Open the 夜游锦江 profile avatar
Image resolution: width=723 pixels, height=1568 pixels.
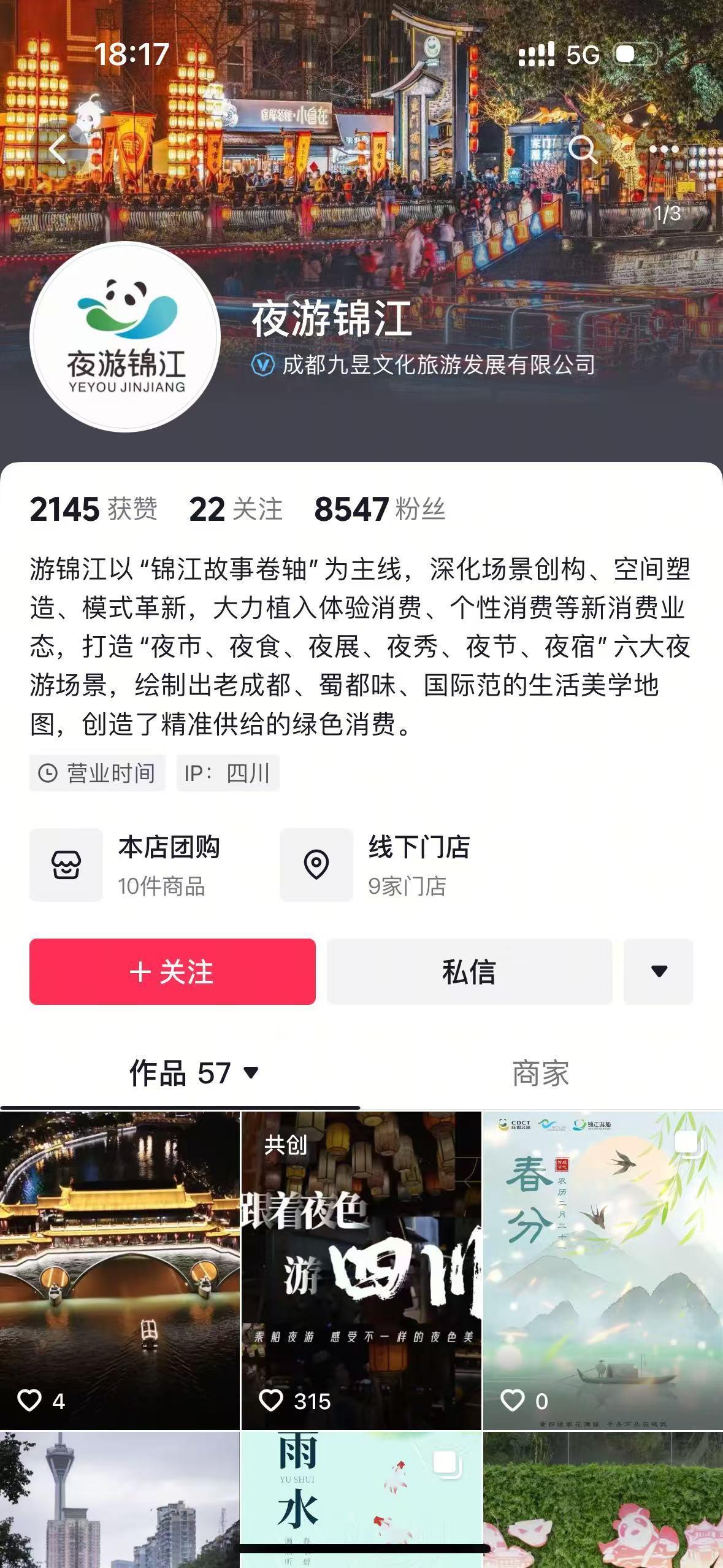tap(126, 337)
